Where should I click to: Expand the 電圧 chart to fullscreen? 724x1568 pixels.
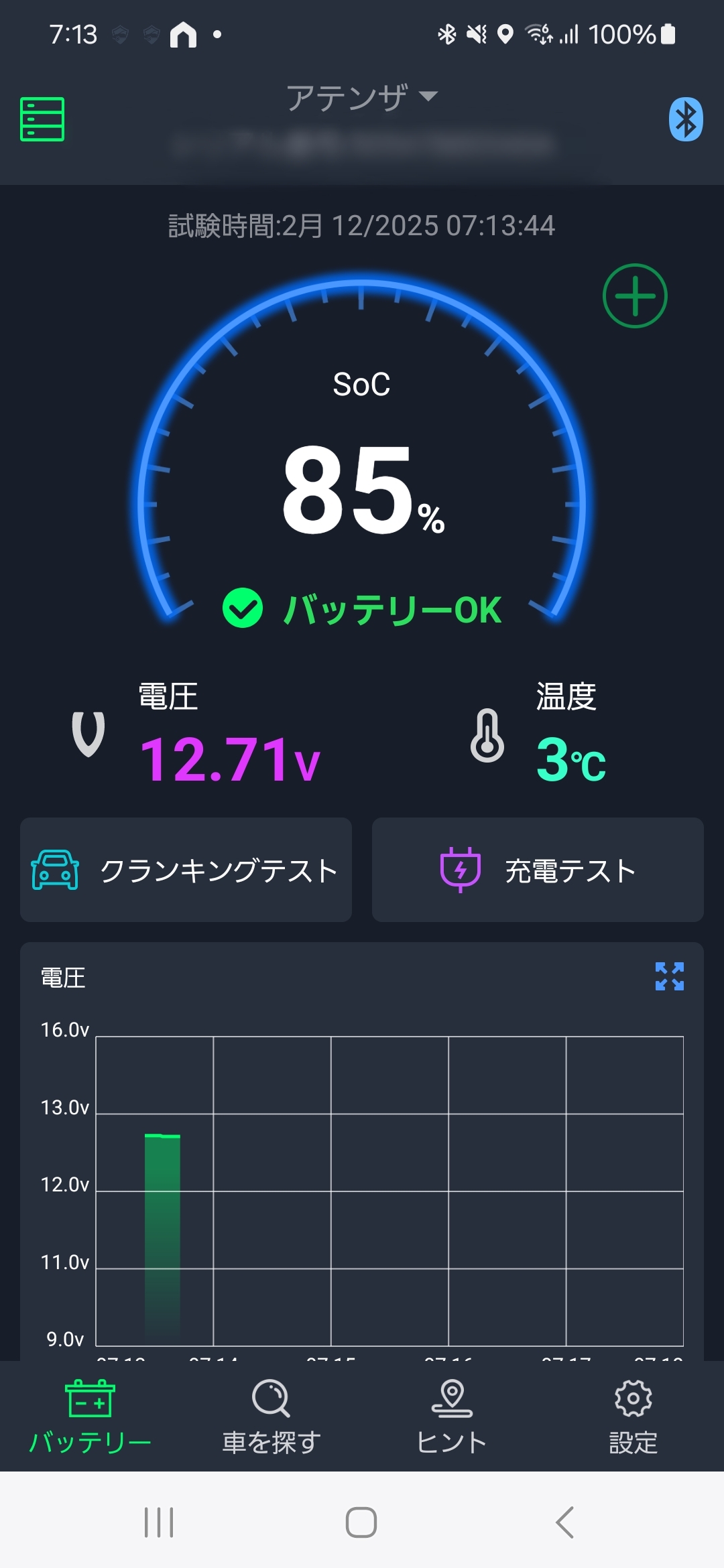[x=669, y=976]
